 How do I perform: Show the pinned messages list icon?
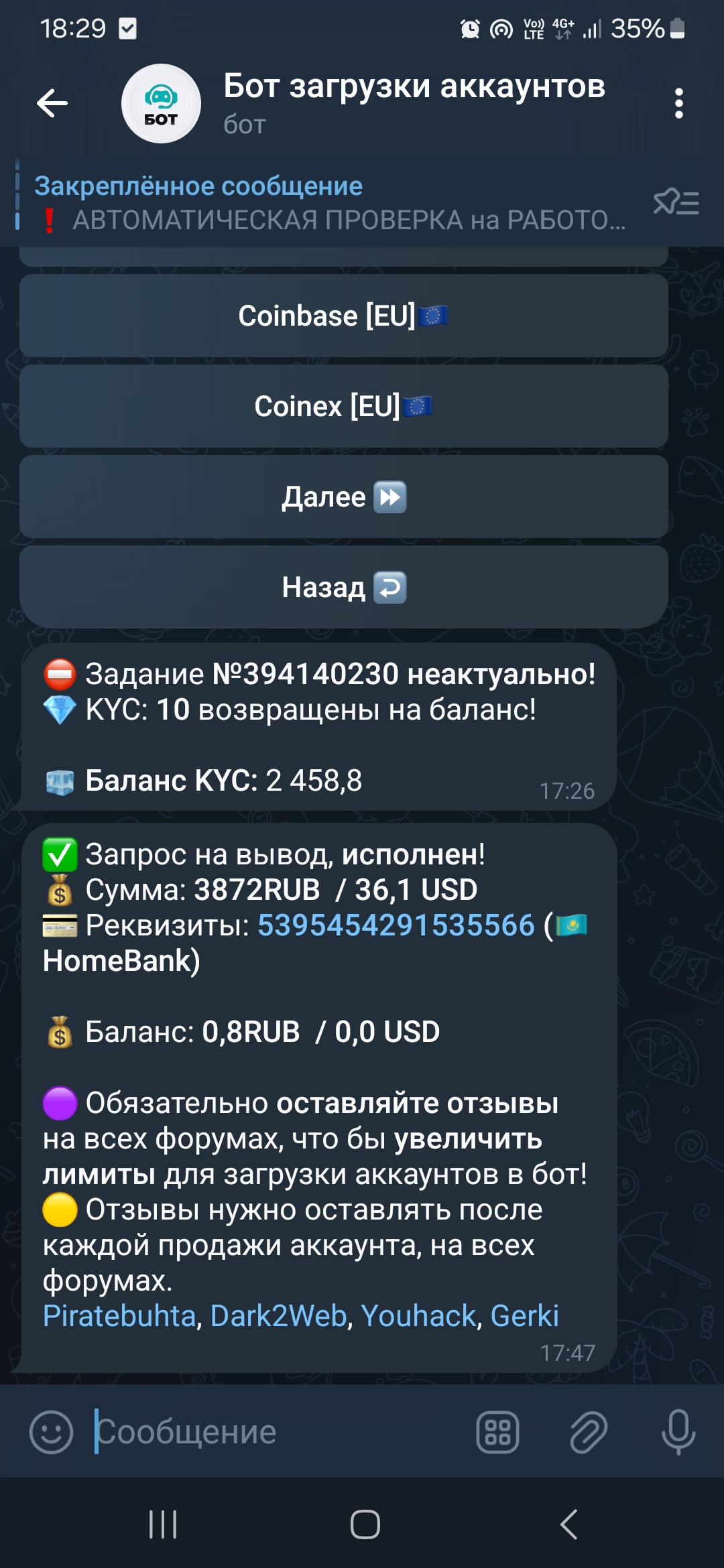[676, 202]
